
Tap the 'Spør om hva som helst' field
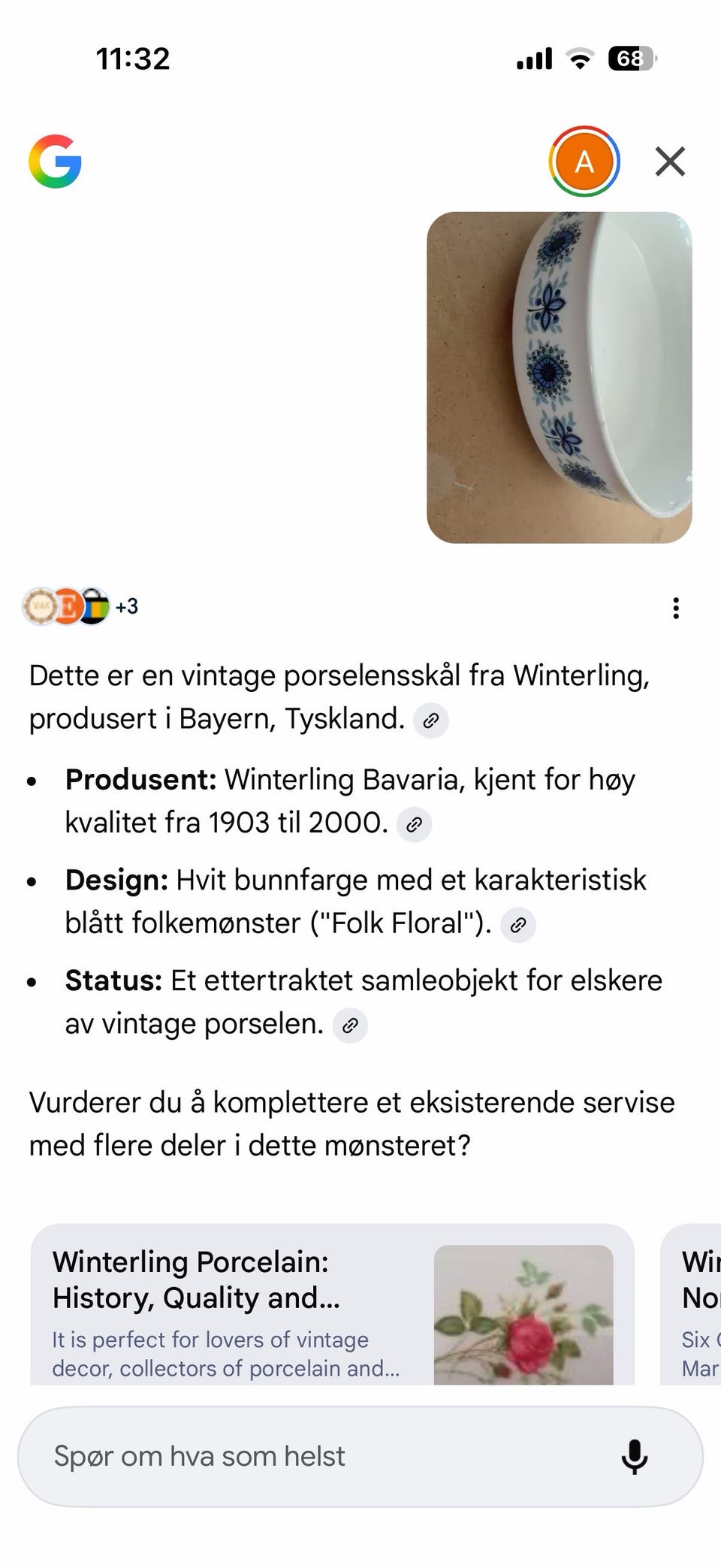(300, 1455)
